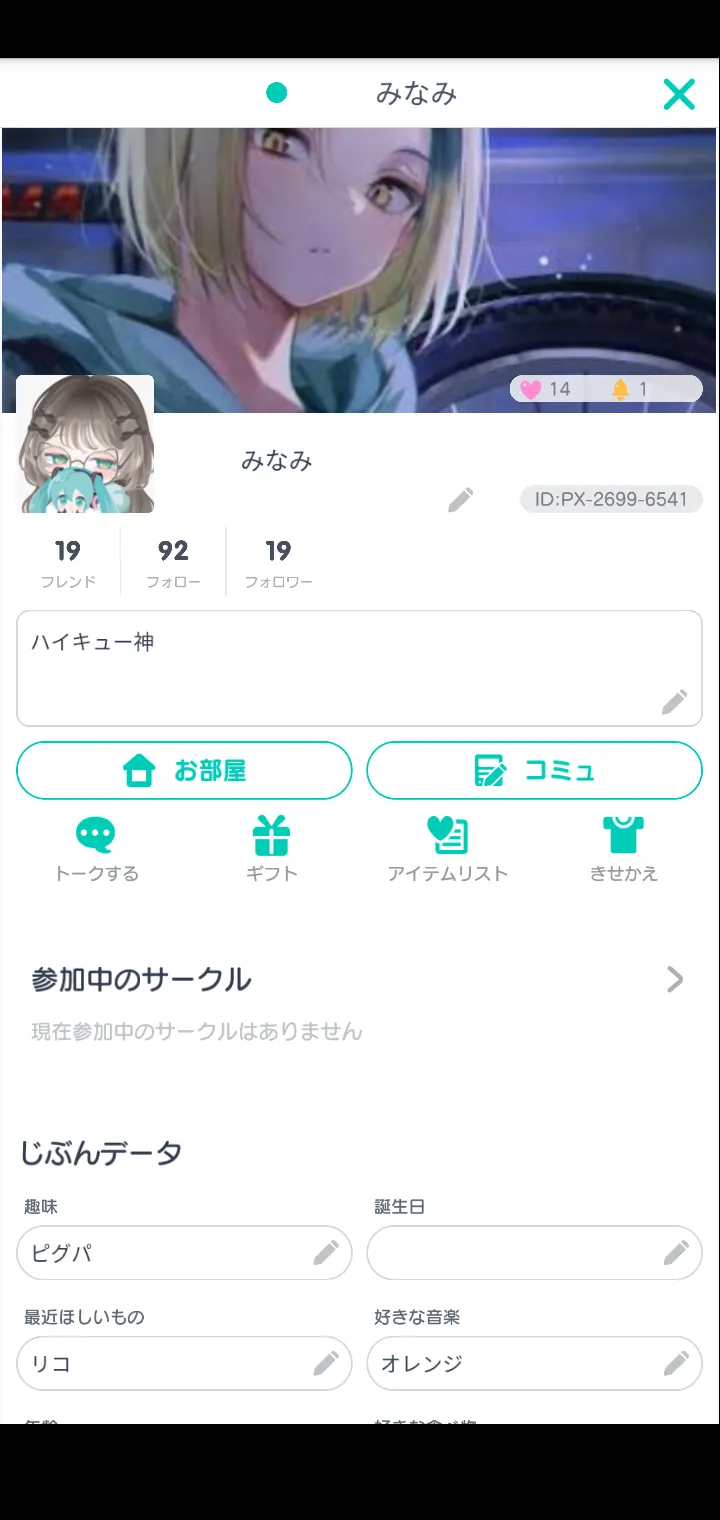Open the コミュ community button
The width and height of the screenshot is (720, 1520).
click(x=534, y=770)
